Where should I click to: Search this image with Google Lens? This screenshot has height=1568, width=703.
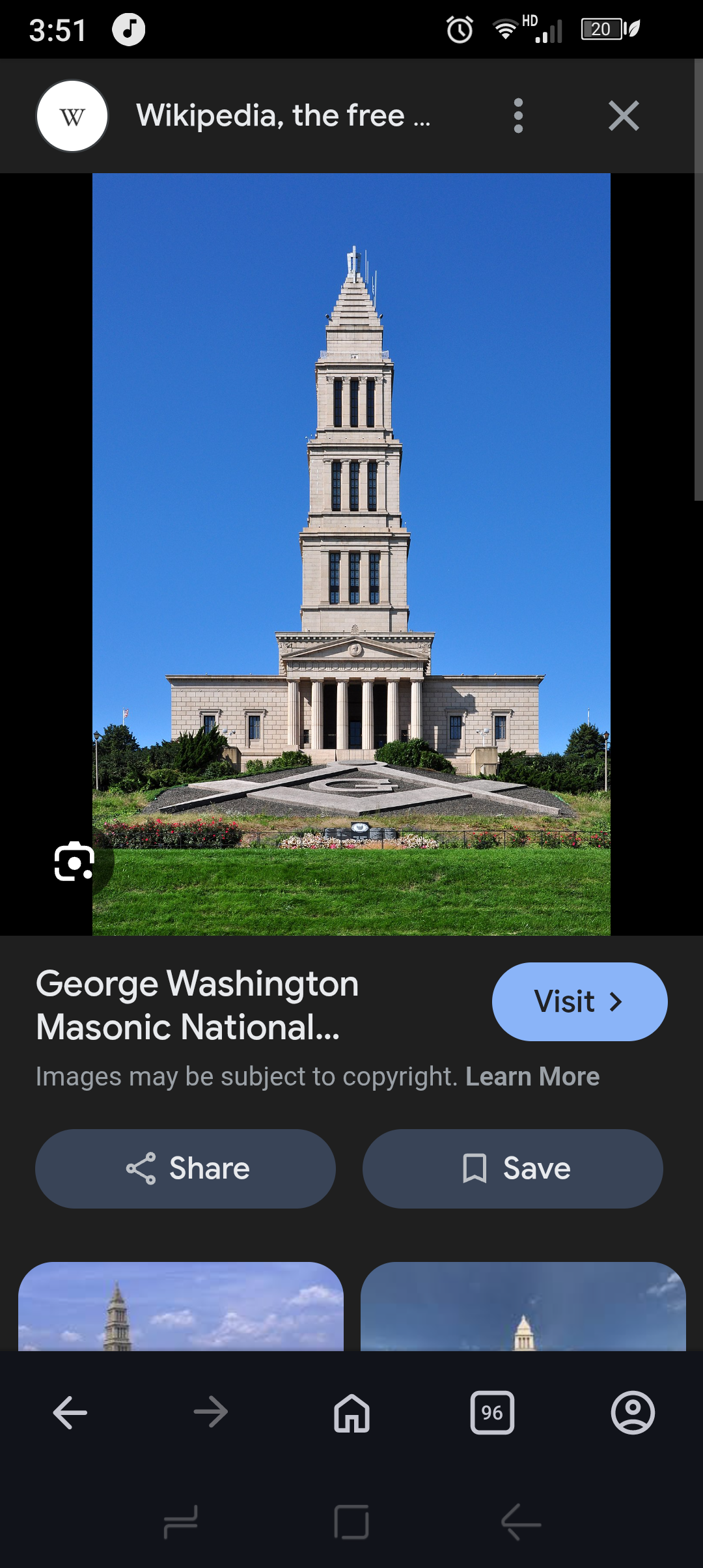74,861
